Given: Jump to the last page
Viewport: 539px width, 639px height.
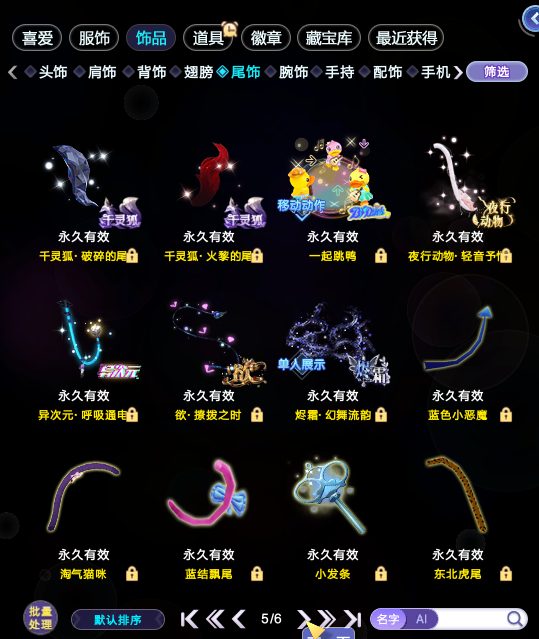Looking at the screenshot, I should (353, 619).
